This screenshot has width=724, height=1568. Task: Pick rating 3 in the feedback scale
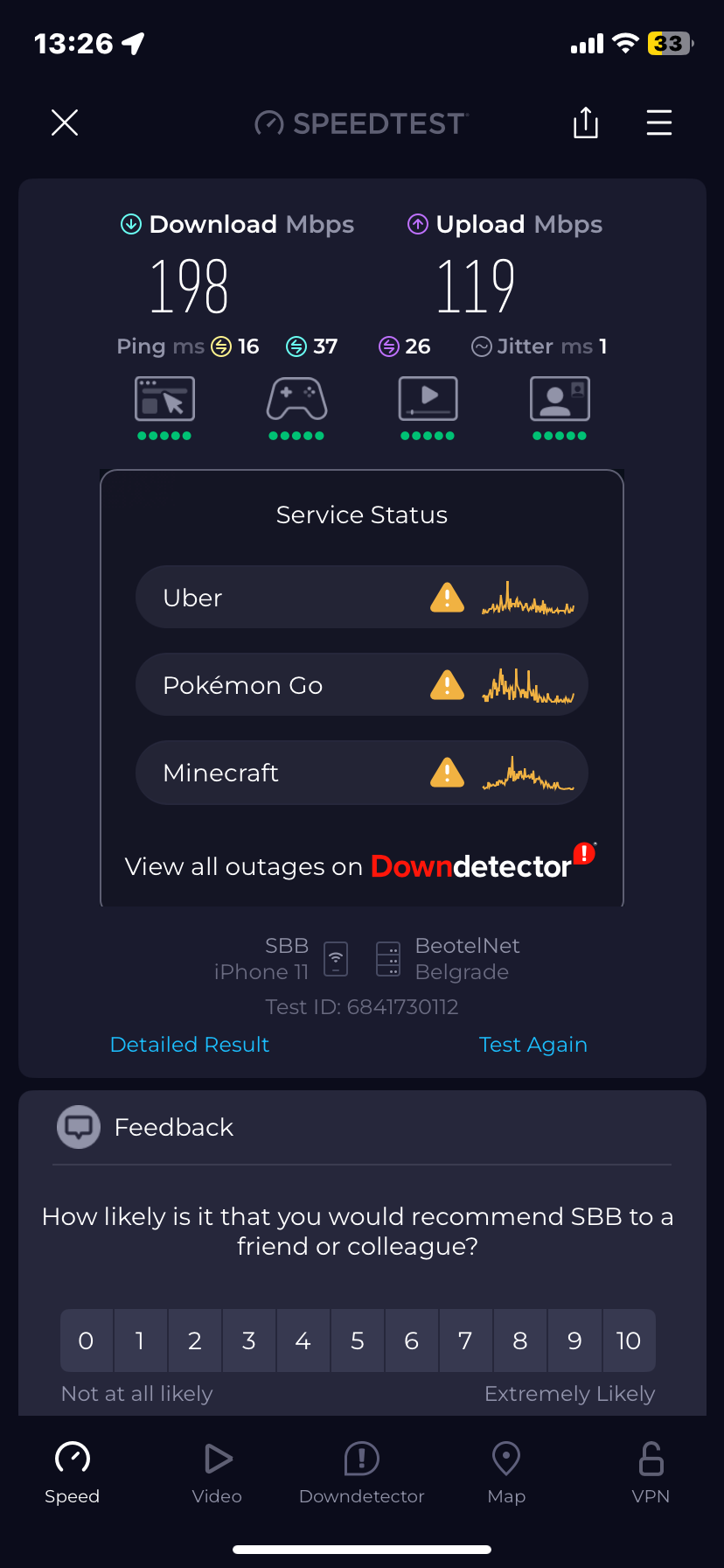(249, 1340)
